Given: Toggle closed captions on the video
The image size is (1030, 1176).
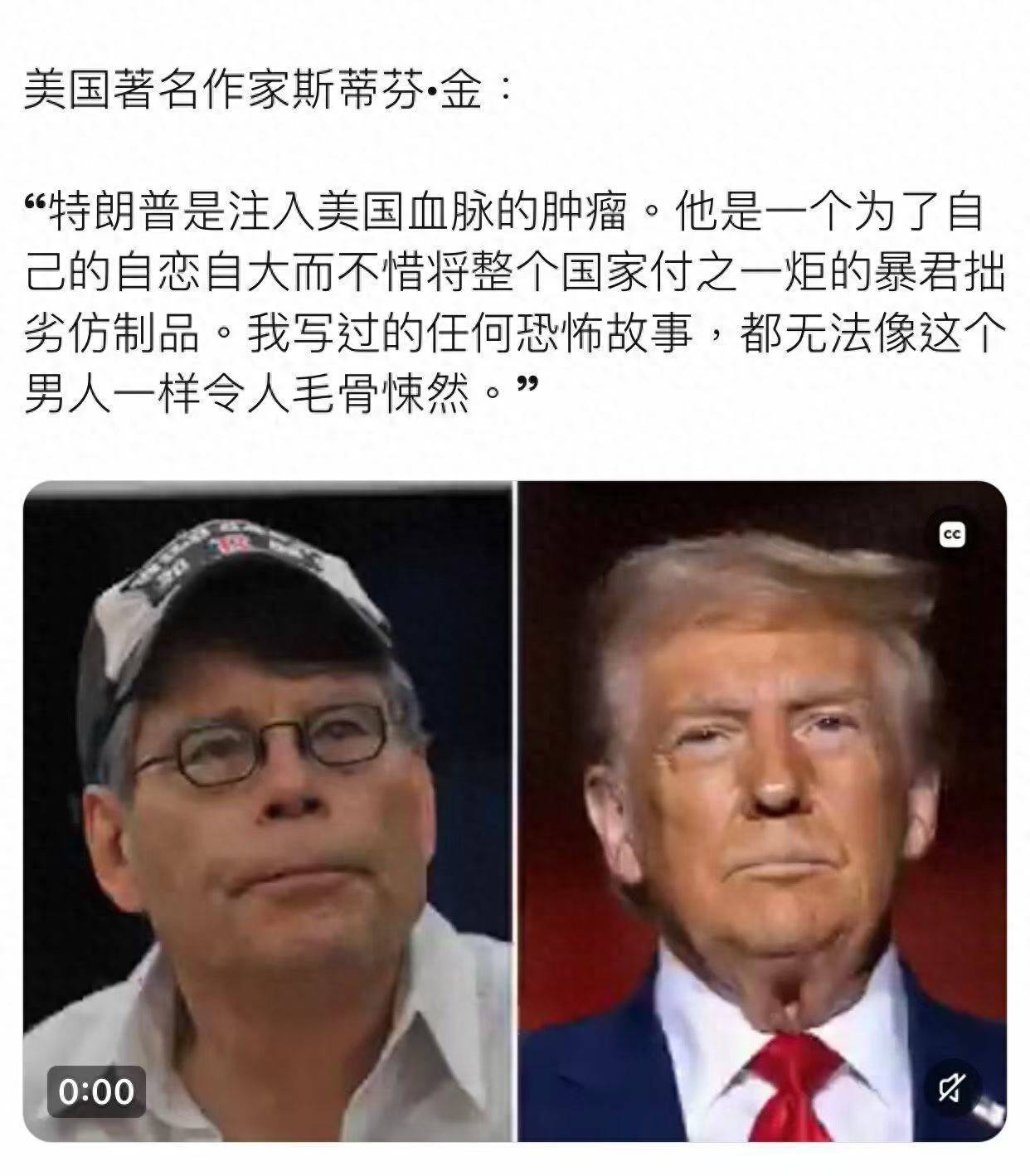Looking at the screenshot, I should [x=951, y=536].
